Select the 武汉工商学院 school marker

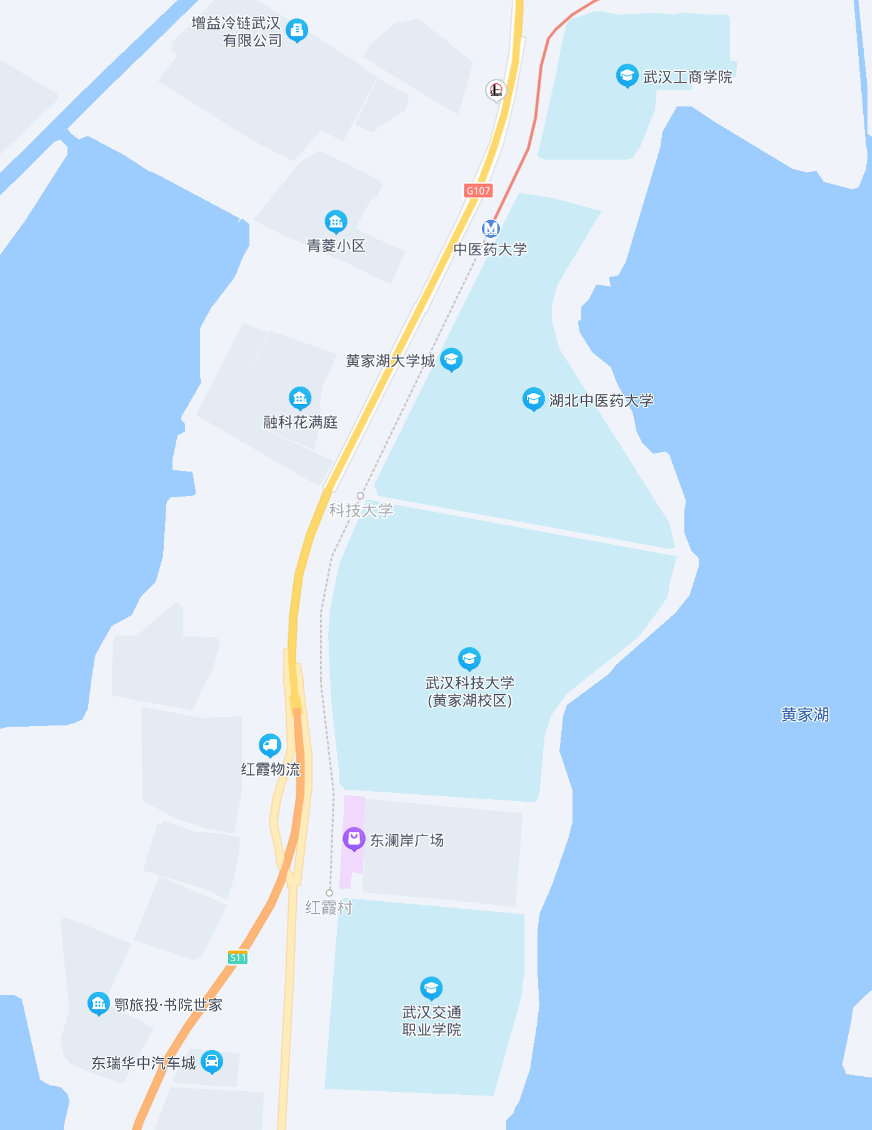click(x=627, y=75)
